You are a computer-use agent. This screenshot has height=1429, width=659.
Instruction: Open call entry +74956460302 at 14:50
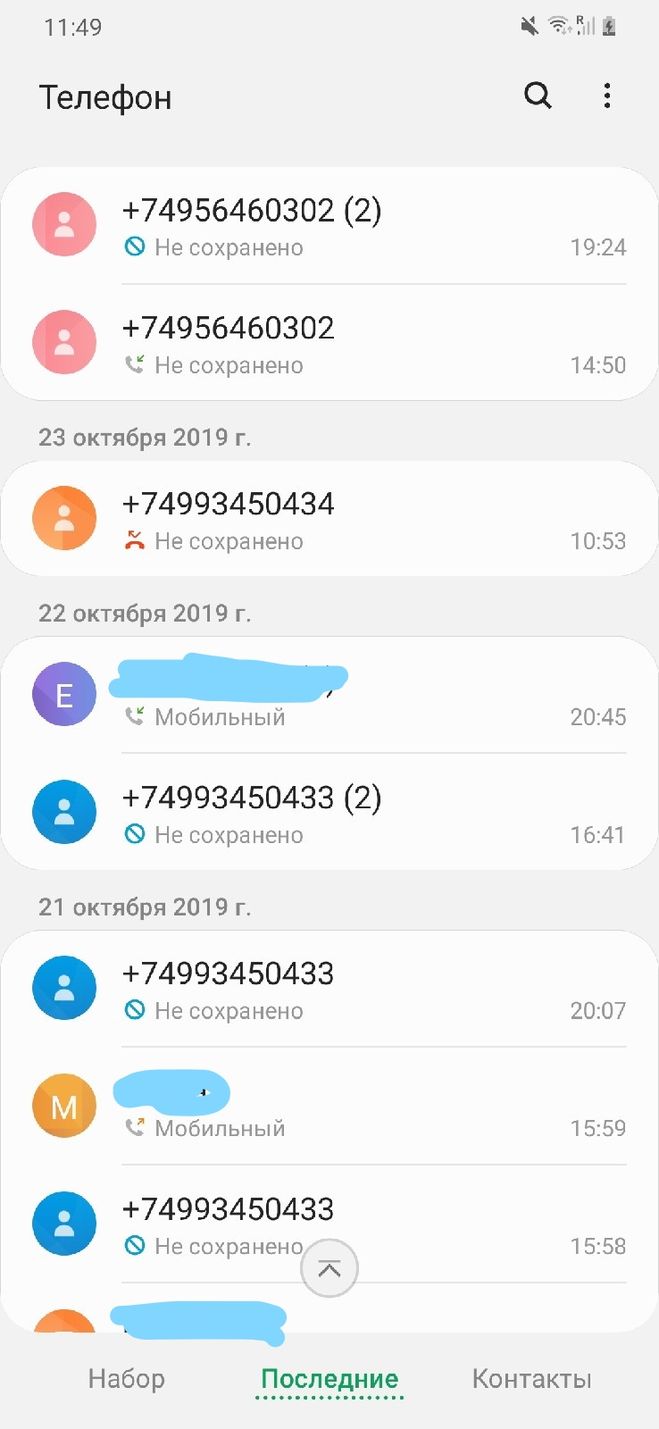click(x=329, y=343)
